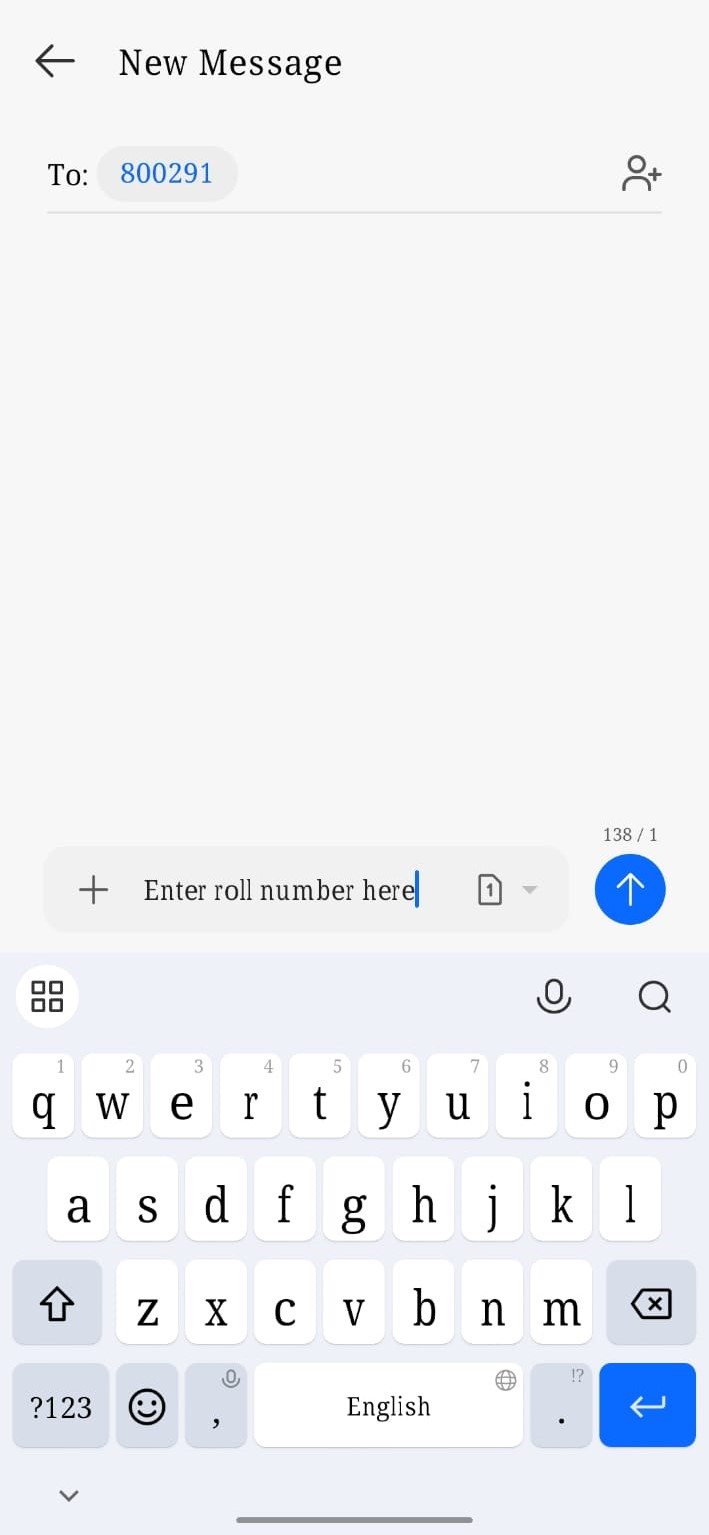Open keyboard tools grid menu

pos(47,996)
